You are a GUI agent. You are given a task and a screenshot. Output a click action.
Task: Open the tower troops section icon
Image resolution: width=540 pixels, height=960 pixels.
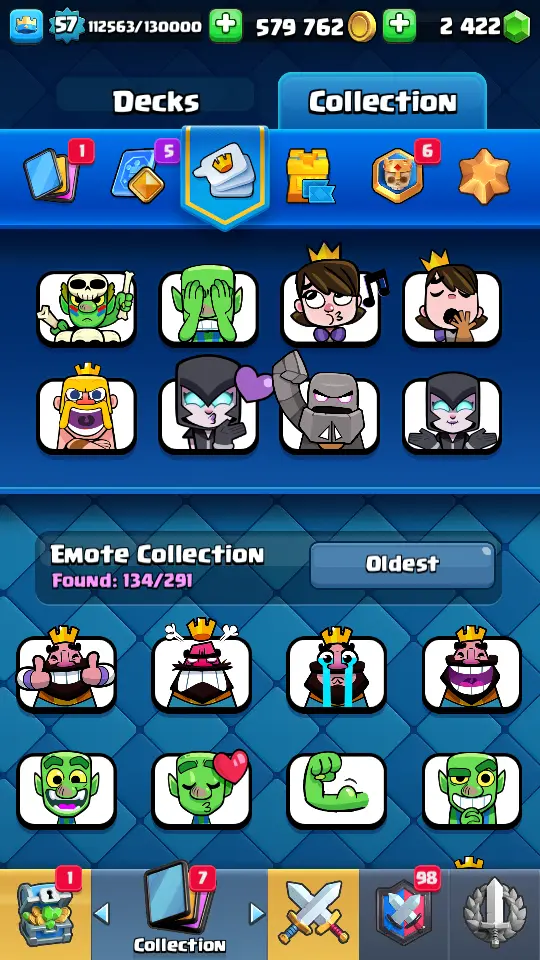coord(312,176)
